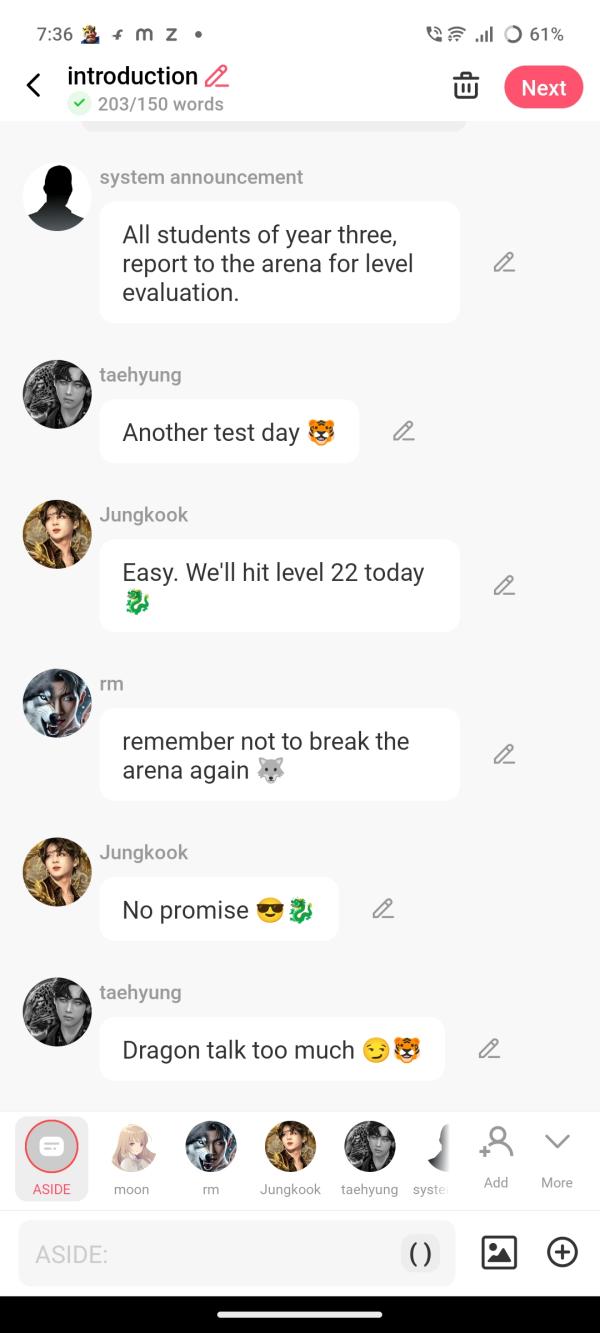
Task: Edit the system announcement message
Action: (x=504, y=263)
